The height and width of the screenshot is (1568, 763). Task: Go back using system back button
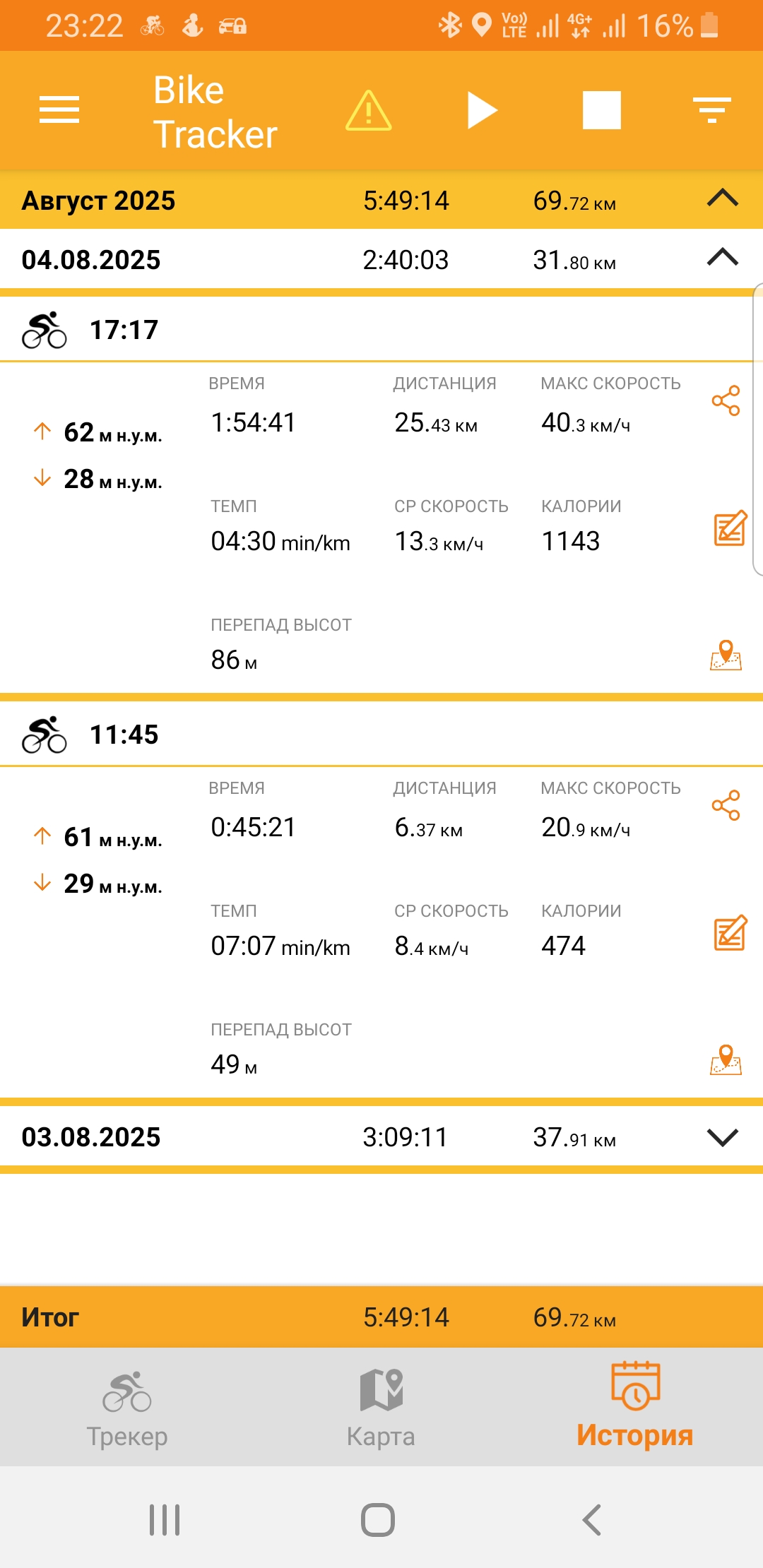pyautogui.click(x=592, y=1520)
